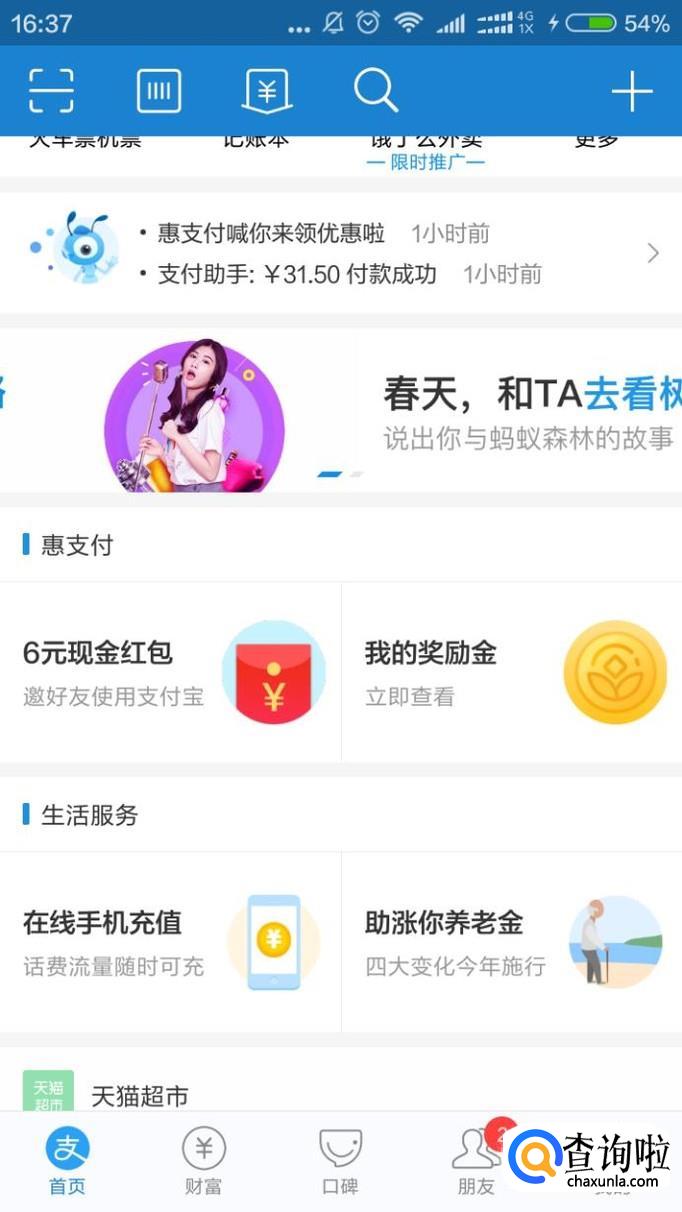Open the 6元现金红包 card
The image size is (682, 1212).
tap(170, 672)
